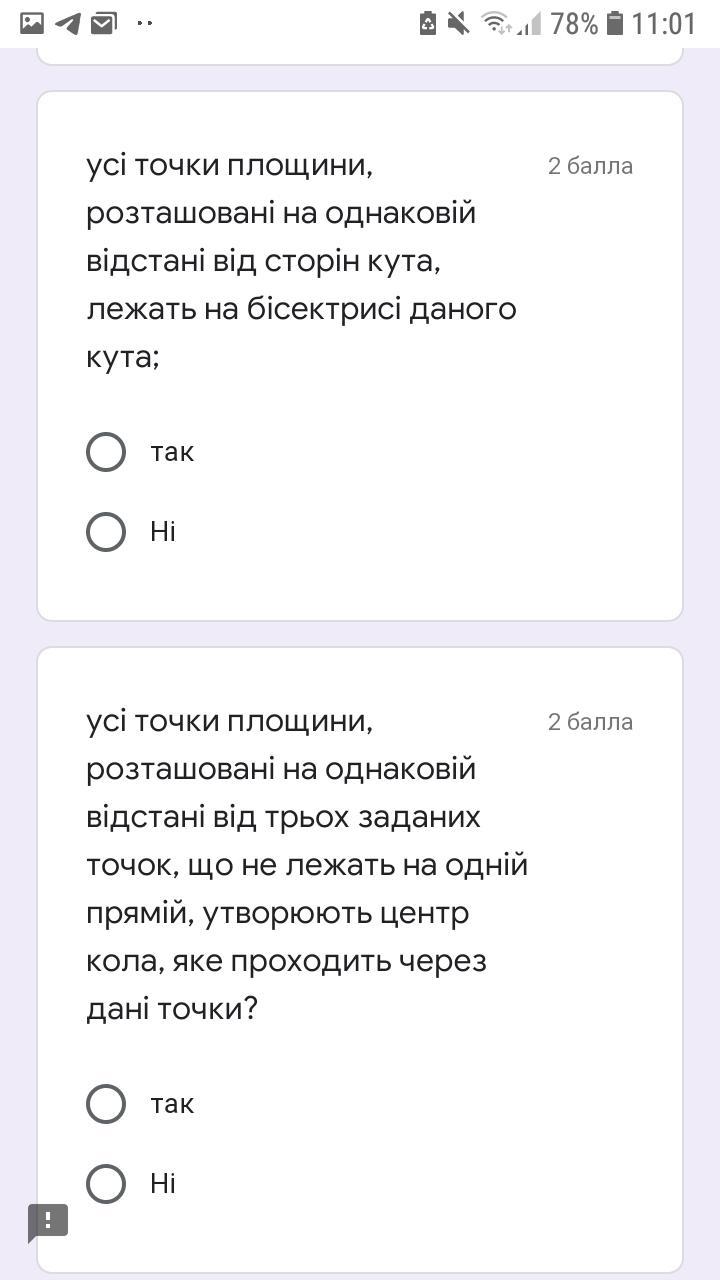Open the report problem exclamation icon
Viewport: 720px width, 1280px height.
pos(47,1222)
